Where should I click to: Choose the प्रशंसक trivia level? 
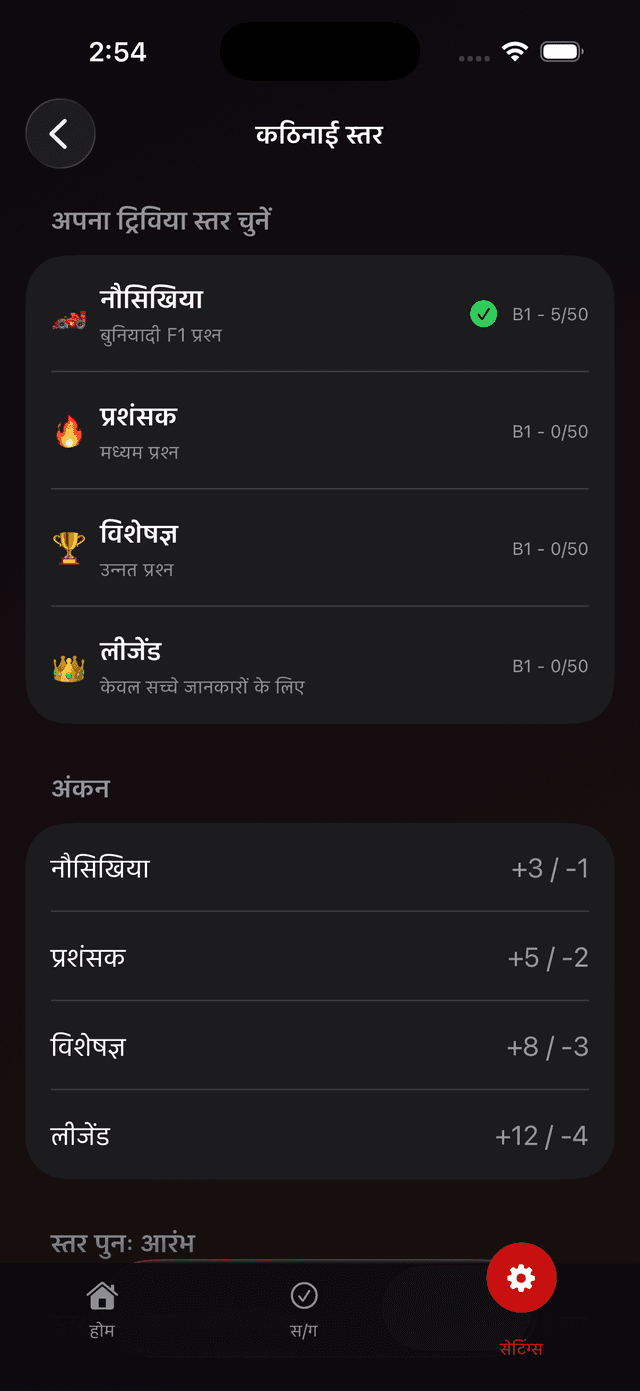tap(319, 432)
